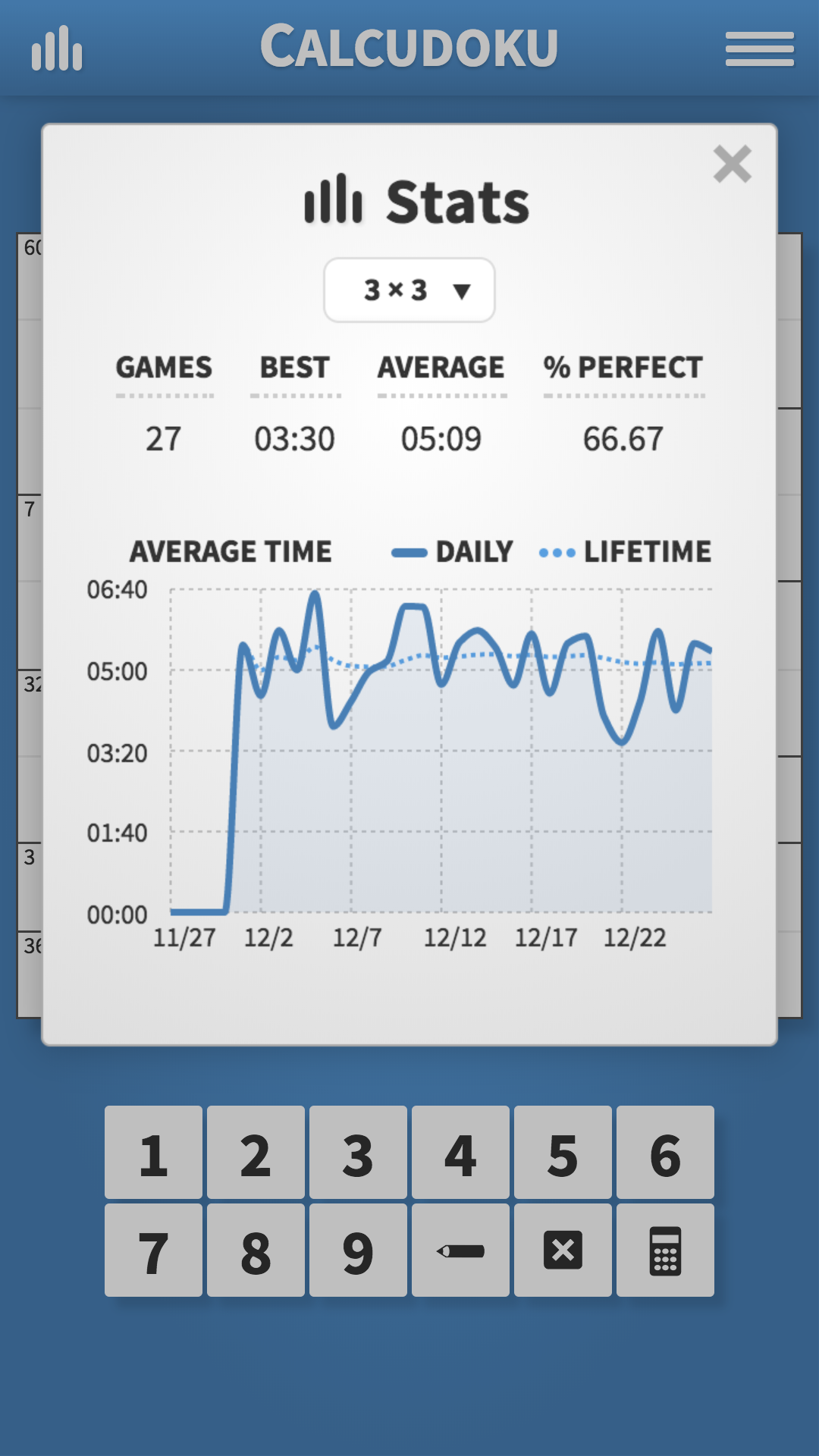819x1456 pixels.
Task: Select the GAMES stat column header
Action: click(165, 368)
